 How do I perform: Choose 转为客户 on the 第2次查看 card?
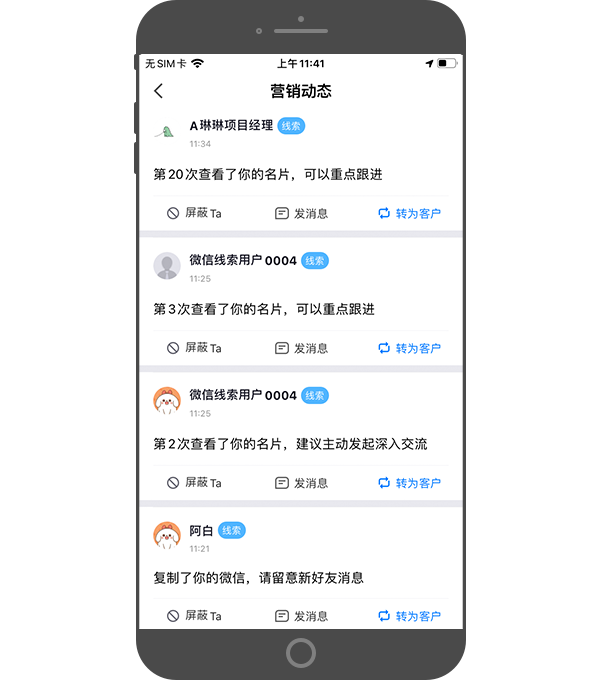[x=409, y=482]
